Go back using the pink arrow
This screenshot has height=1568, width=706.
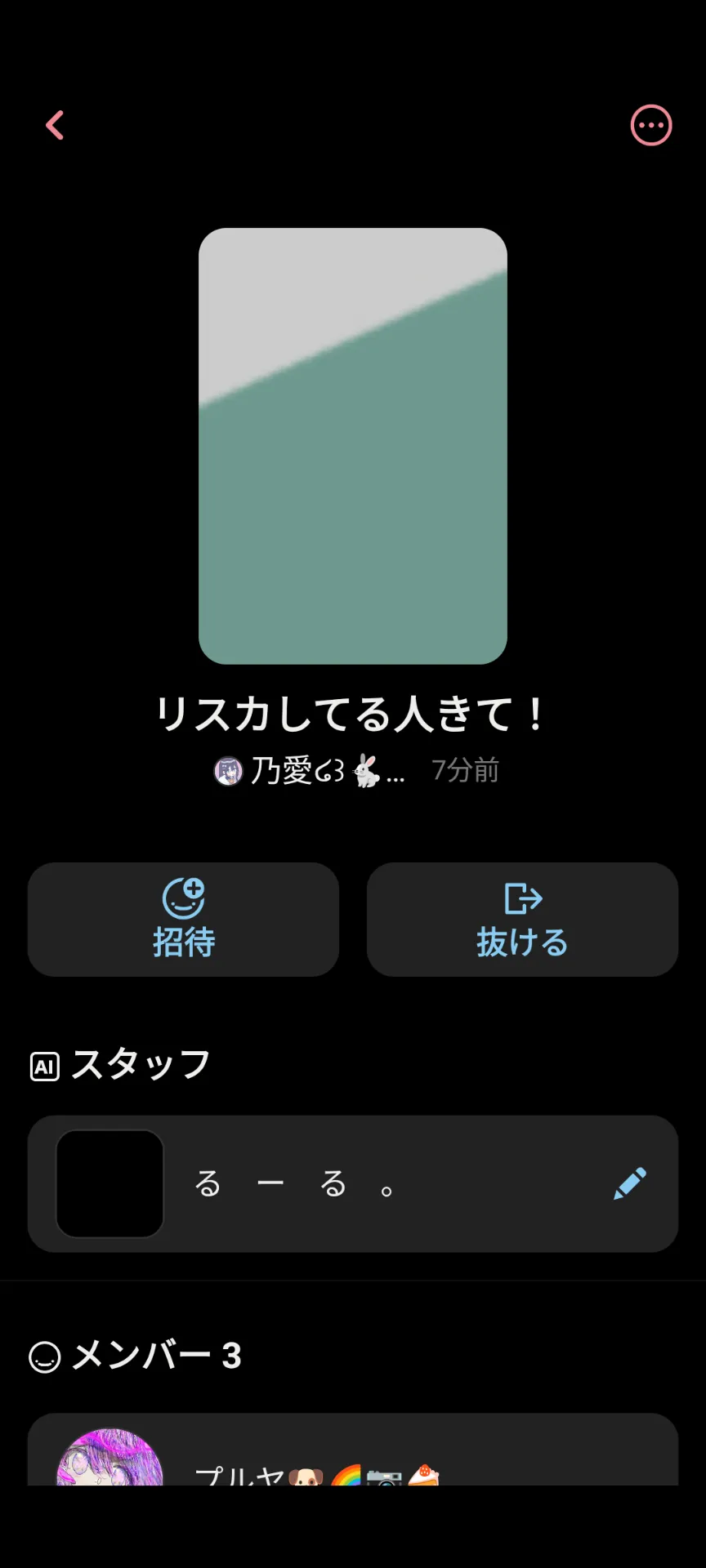point(55,126)
